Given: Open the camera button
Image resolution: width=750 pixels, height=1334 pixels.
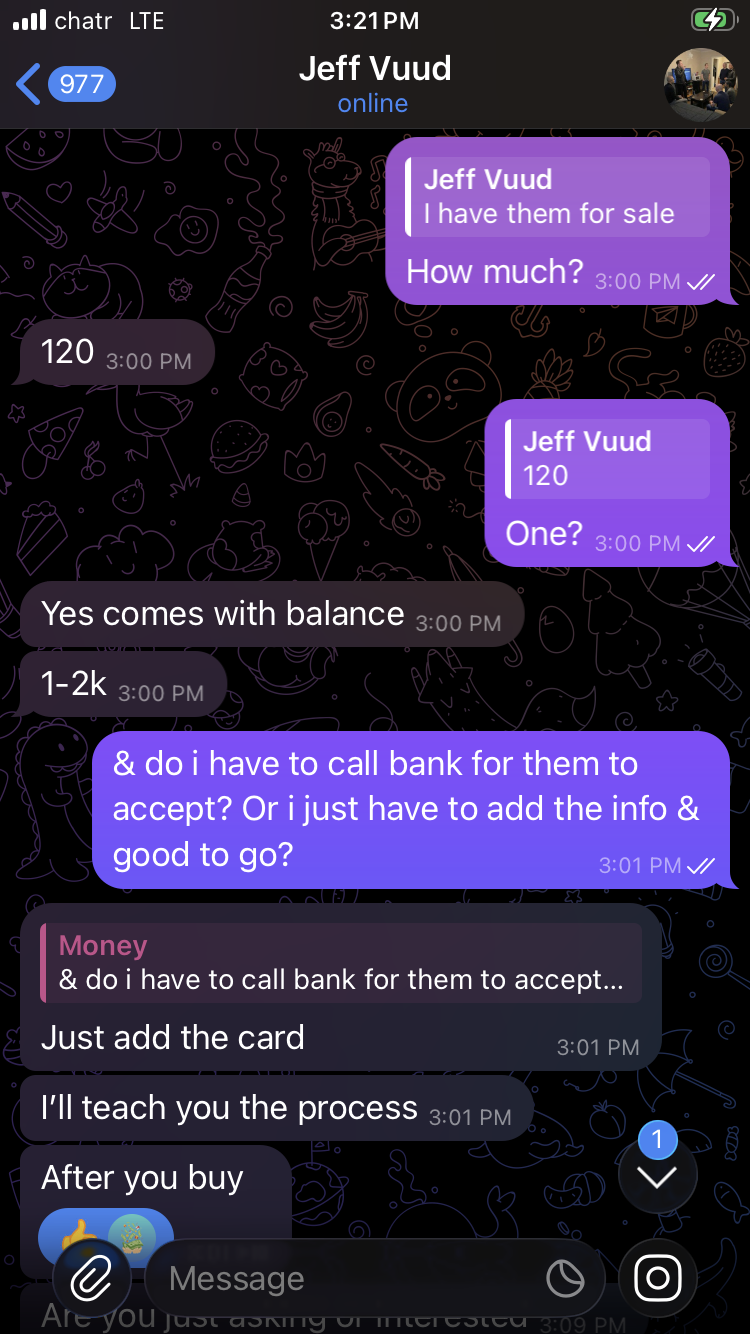Looking at the screenshot, I should 658,1278.
